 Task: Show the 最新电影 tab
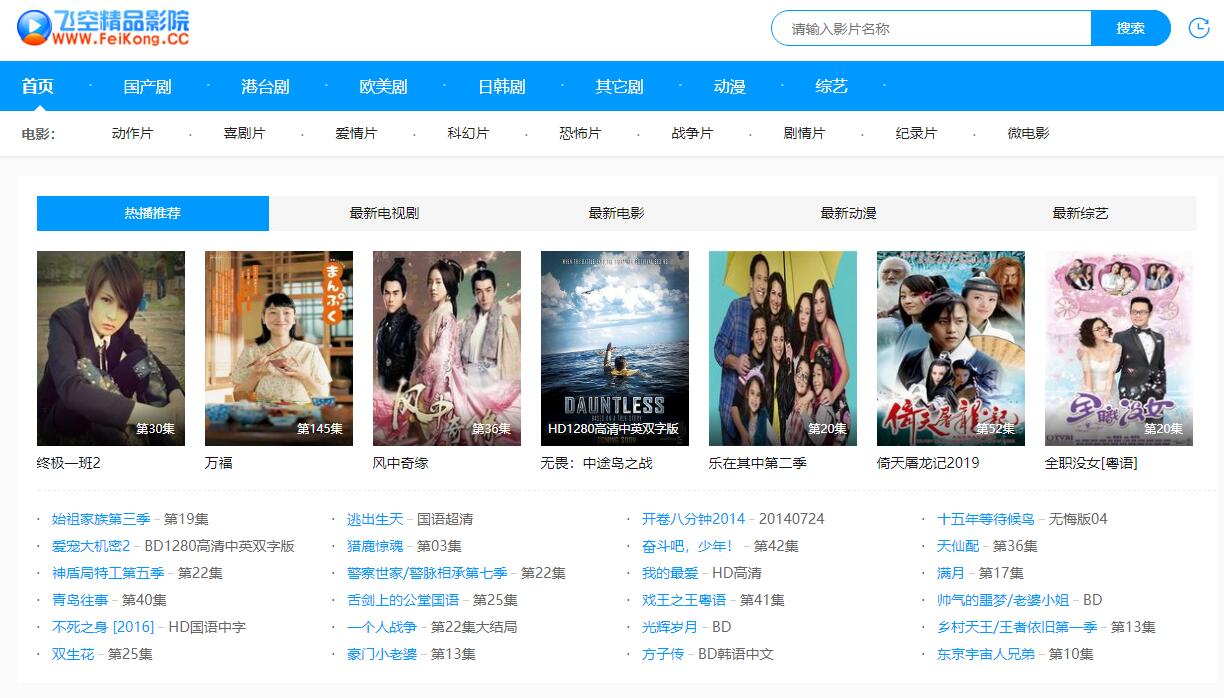coord(616,213)
